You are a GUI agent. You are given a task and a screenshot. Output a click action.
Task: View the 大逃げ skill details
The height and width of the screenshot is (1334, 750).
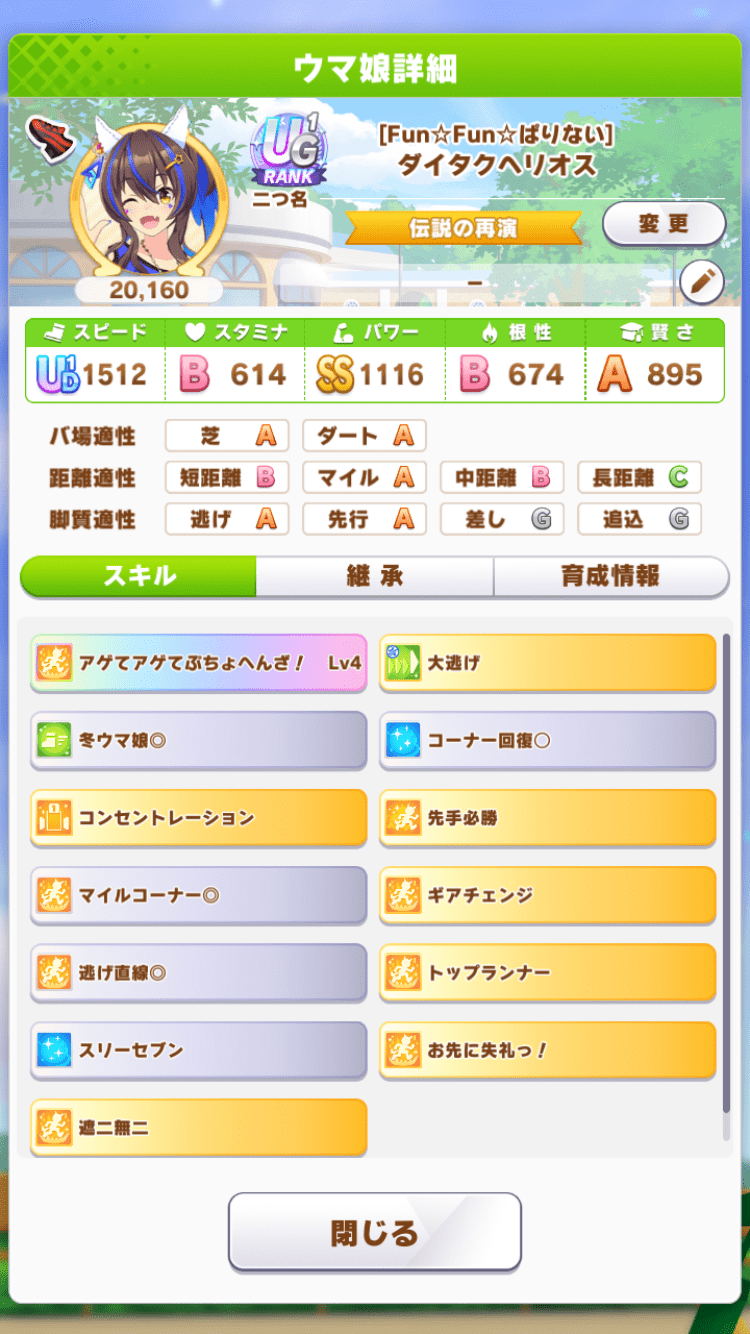[547, 662]
